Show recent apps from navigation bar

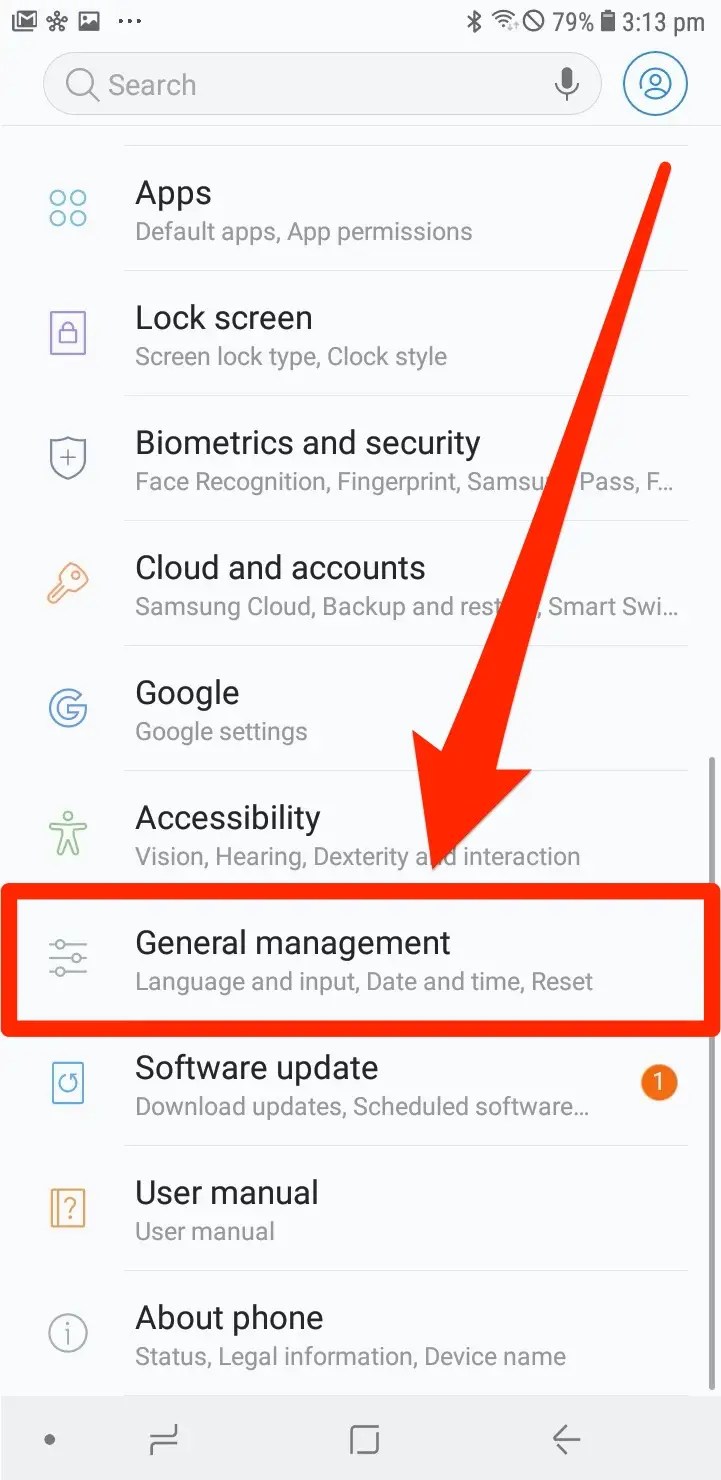(x=163, y=1440)
